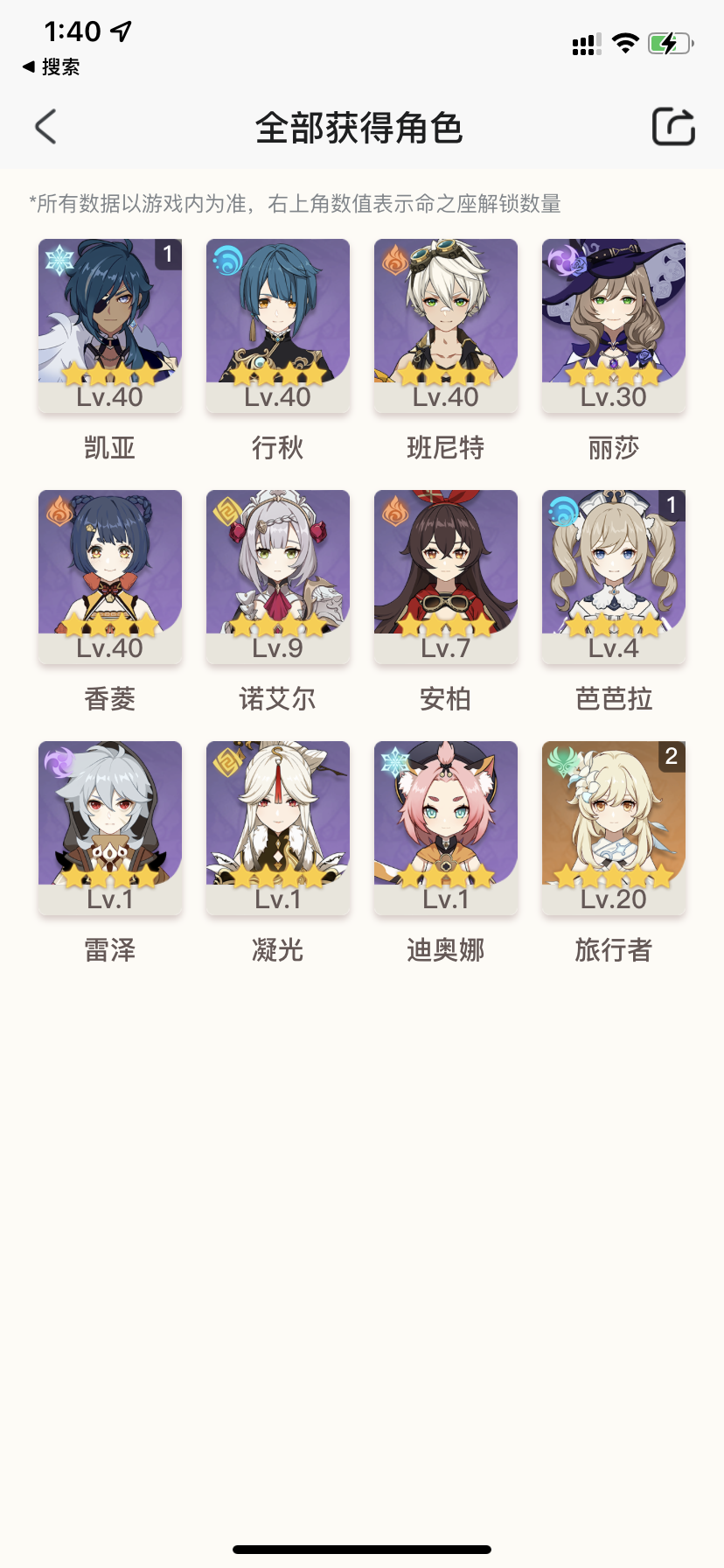The height and width of the screenshot is (1568, 724).
Task: View 班尼特 character details
Action: 446,325
